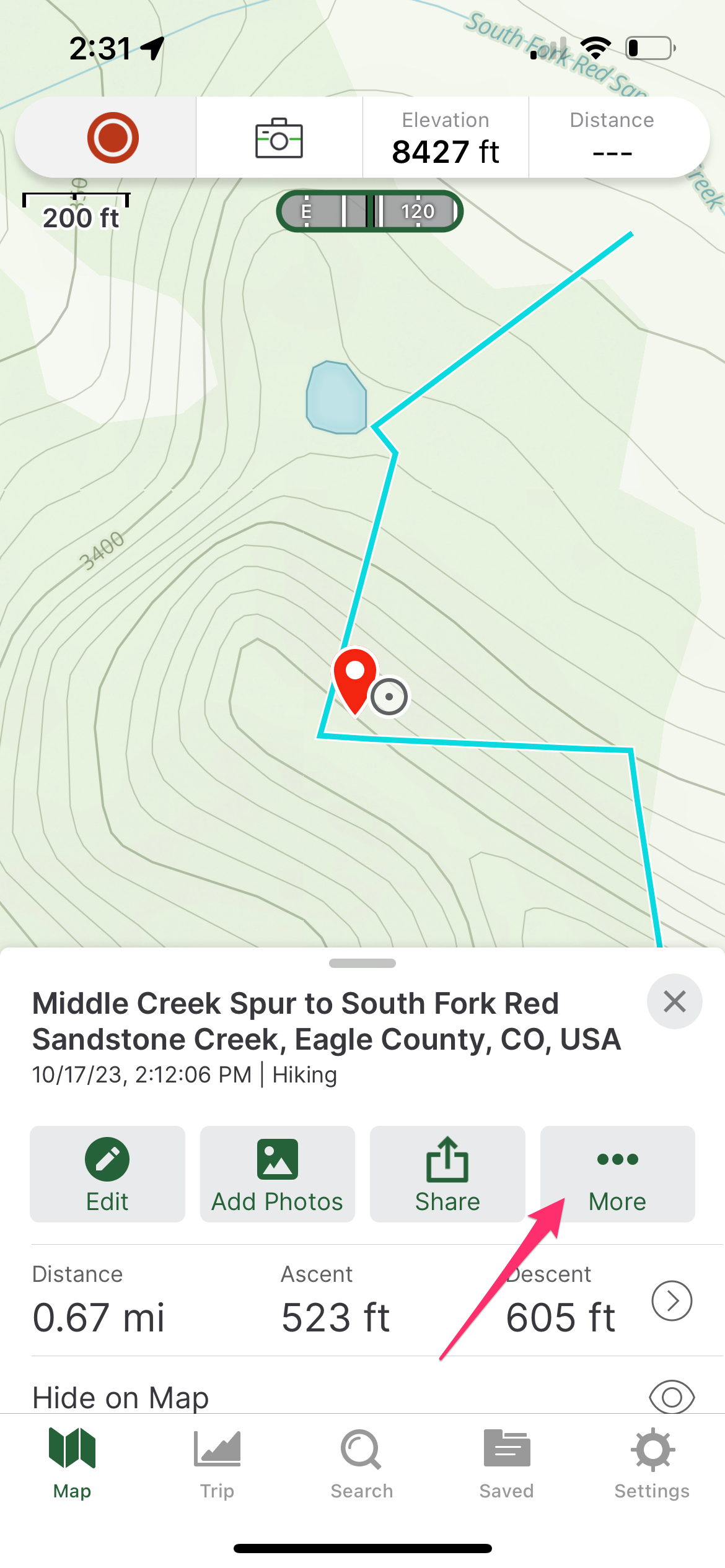Hide this track on the map

point(672,1397)
